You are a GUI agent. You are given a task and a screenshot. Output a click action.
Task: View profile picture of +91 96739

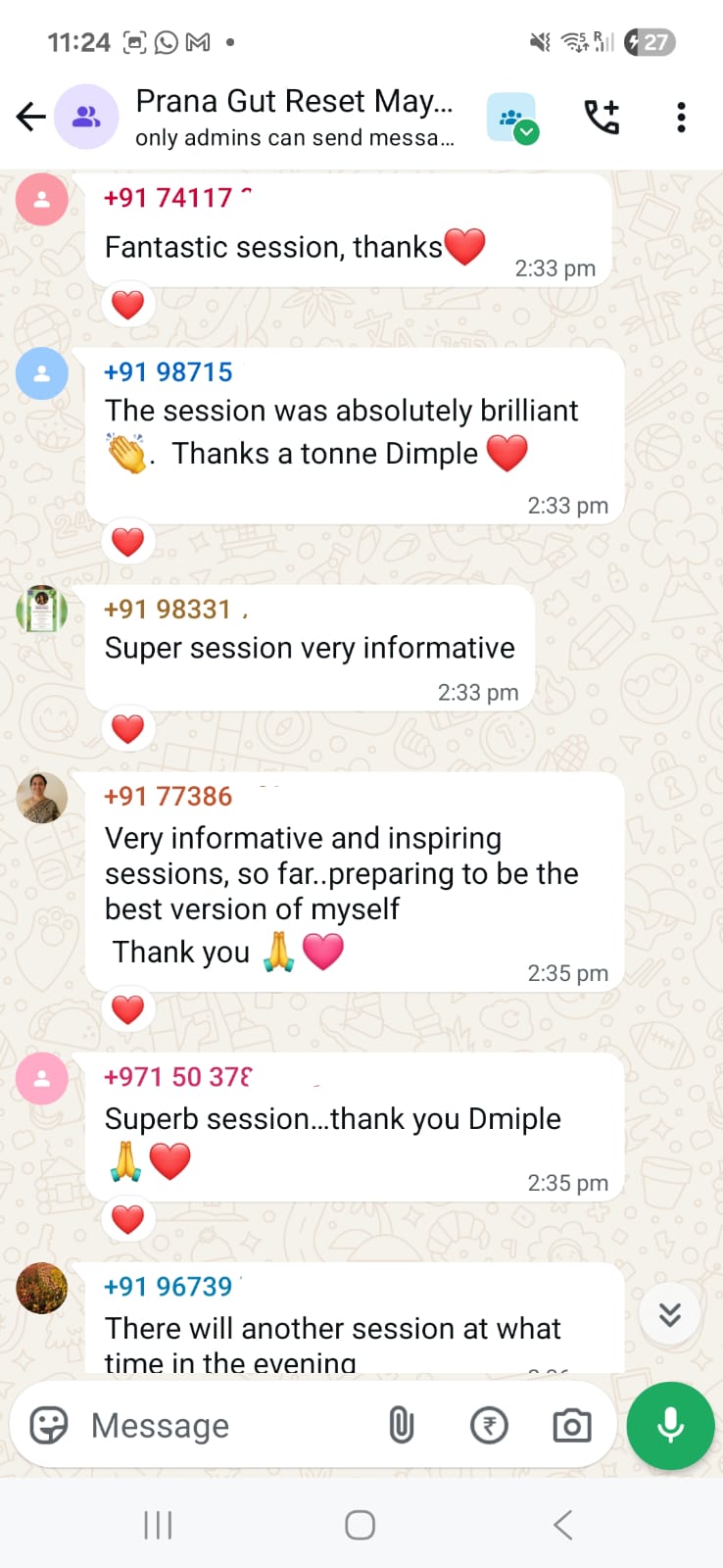42,1287
